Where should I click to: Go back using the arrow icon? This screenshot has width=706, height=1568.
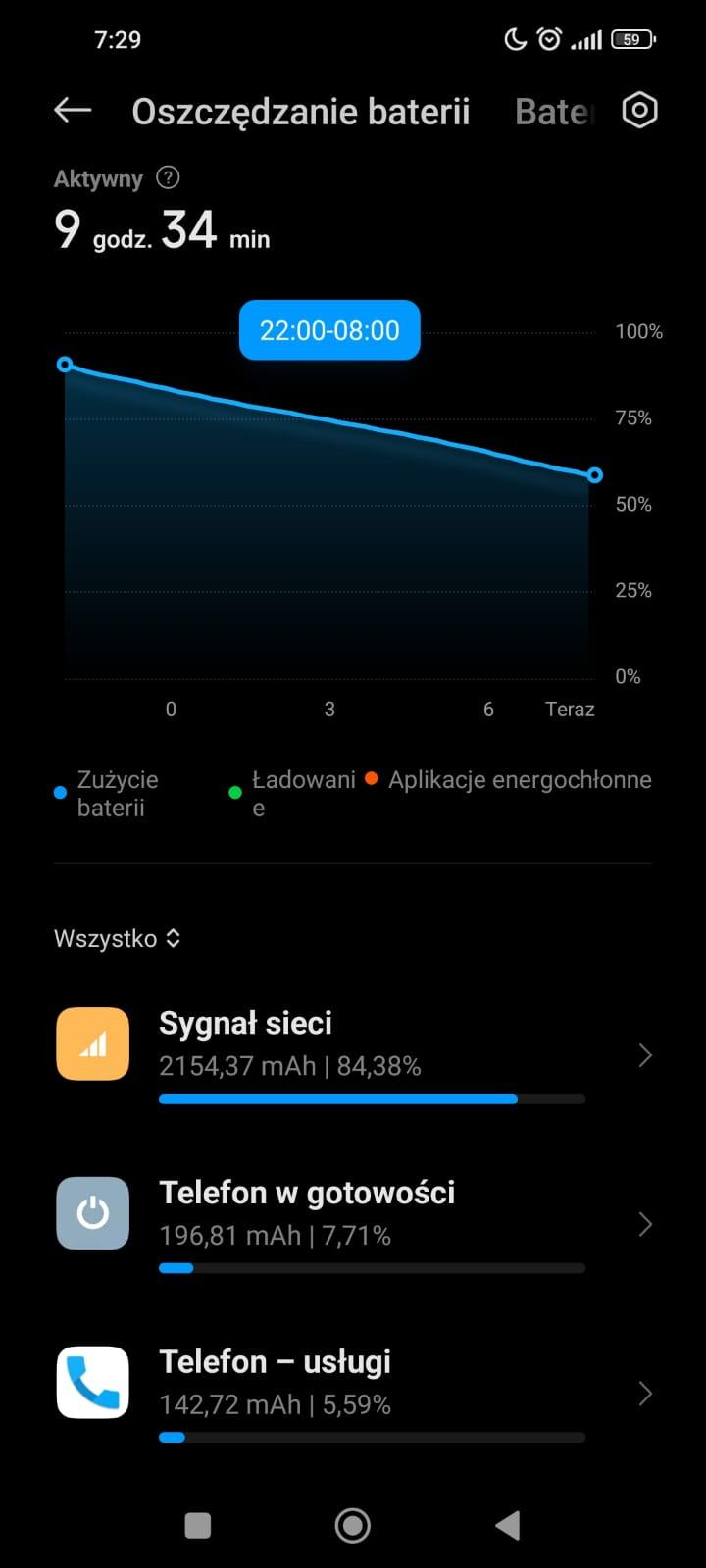[73, 111]
